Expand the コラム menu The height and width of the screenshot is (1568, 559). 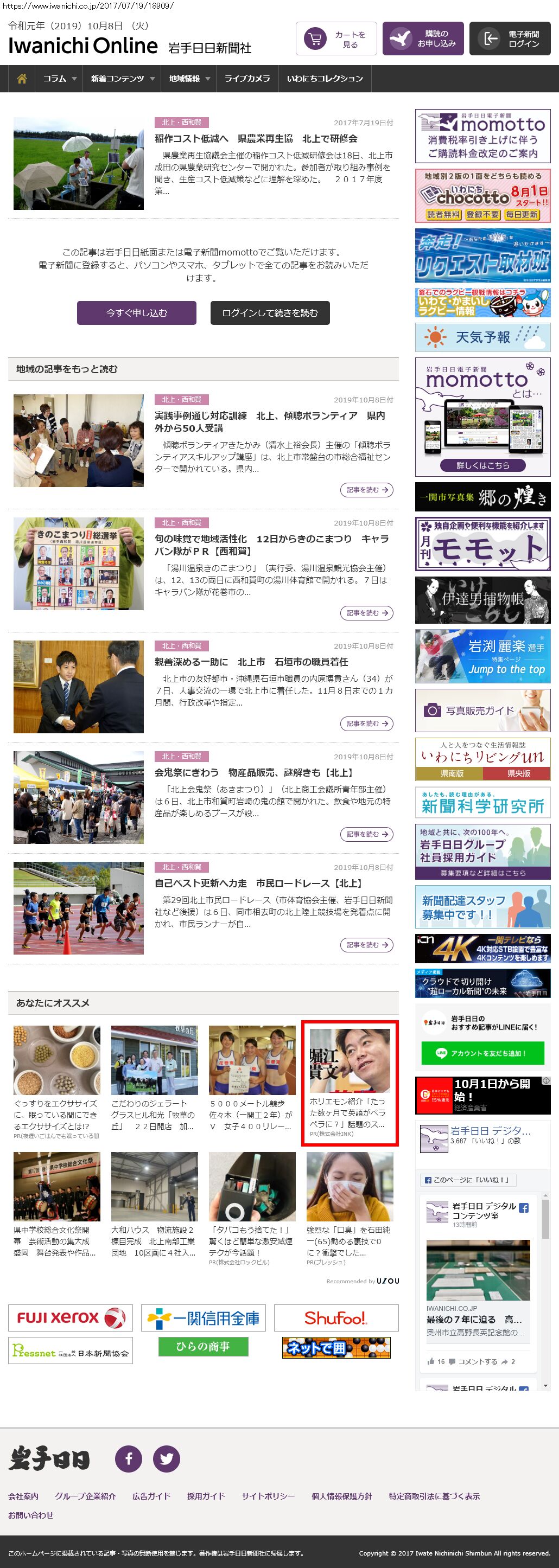pyautogui.click(x=59, y=79)
